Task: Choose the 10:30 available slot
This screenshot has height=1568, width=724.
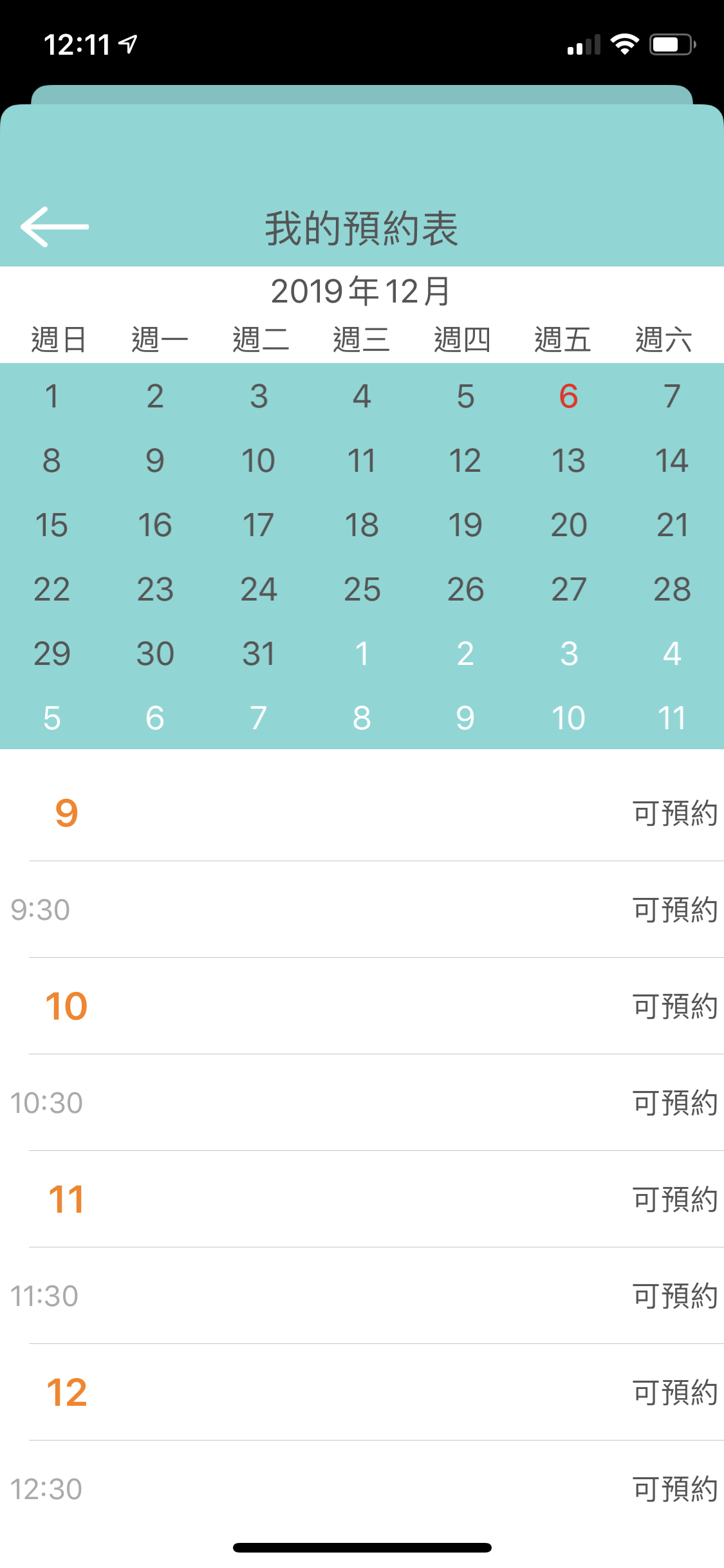Action: pos(362,1103)
